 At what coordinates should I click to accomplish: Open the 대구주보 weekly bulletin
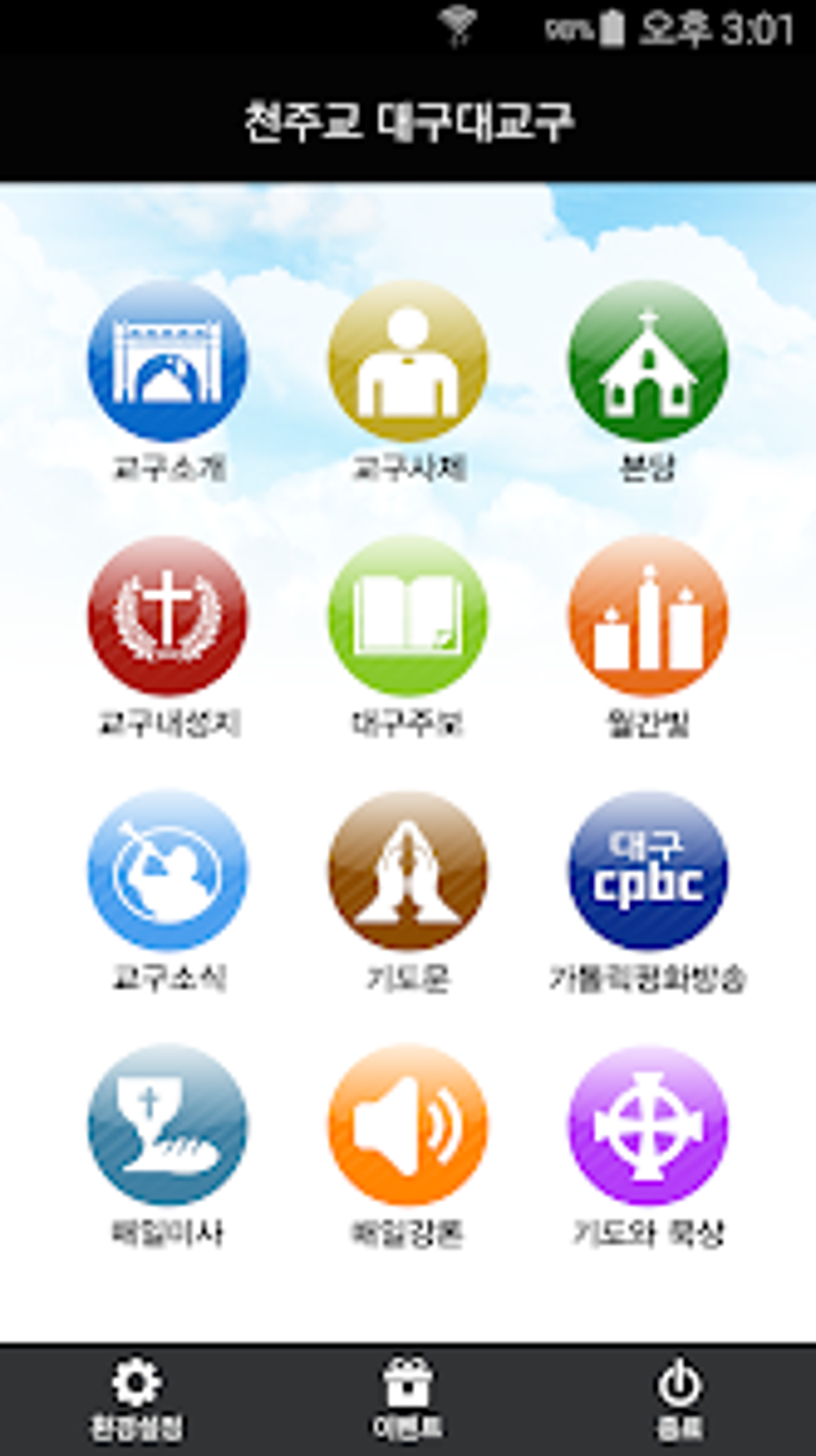click(x=408, y=616)
